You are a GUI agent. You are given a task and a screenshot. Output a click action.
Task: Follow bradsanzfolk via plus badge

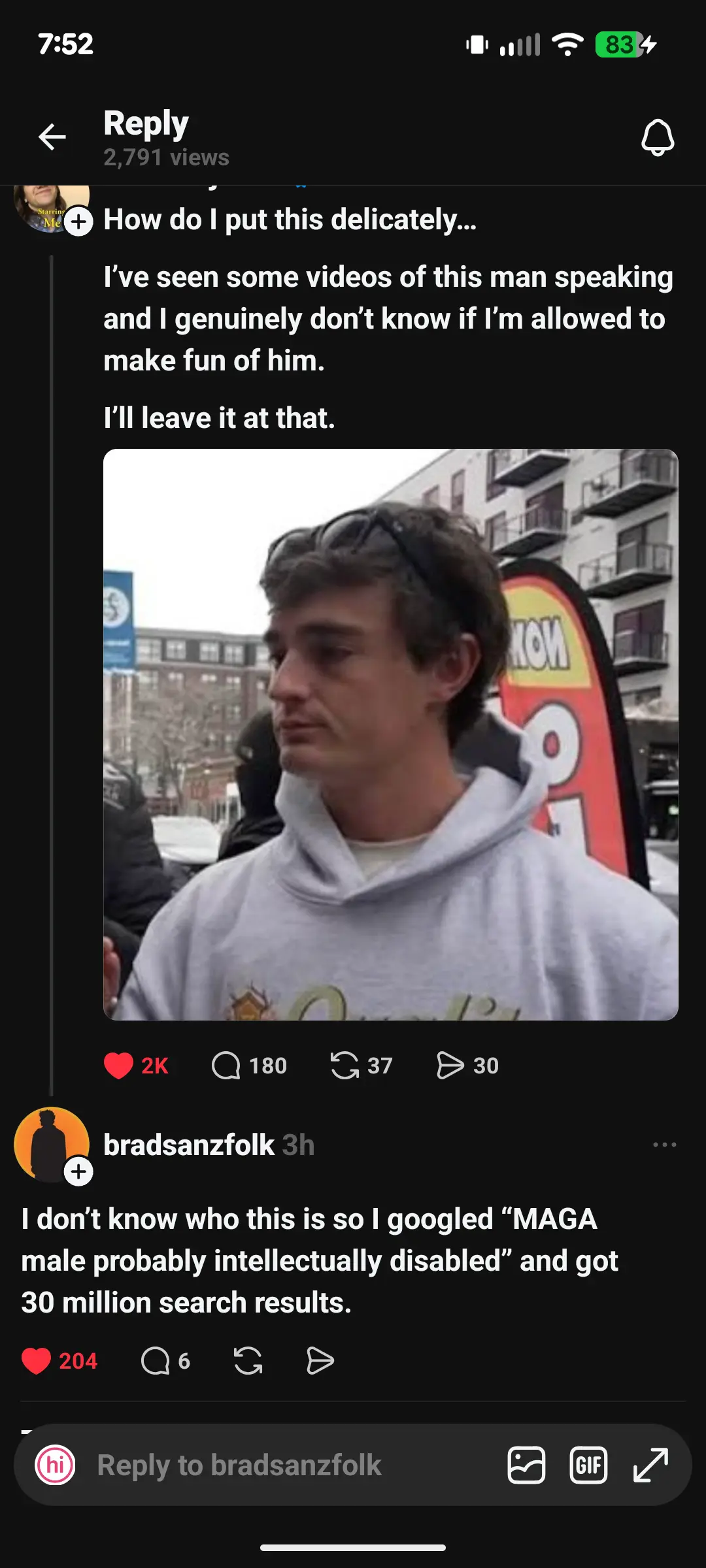coord(78,1172)
